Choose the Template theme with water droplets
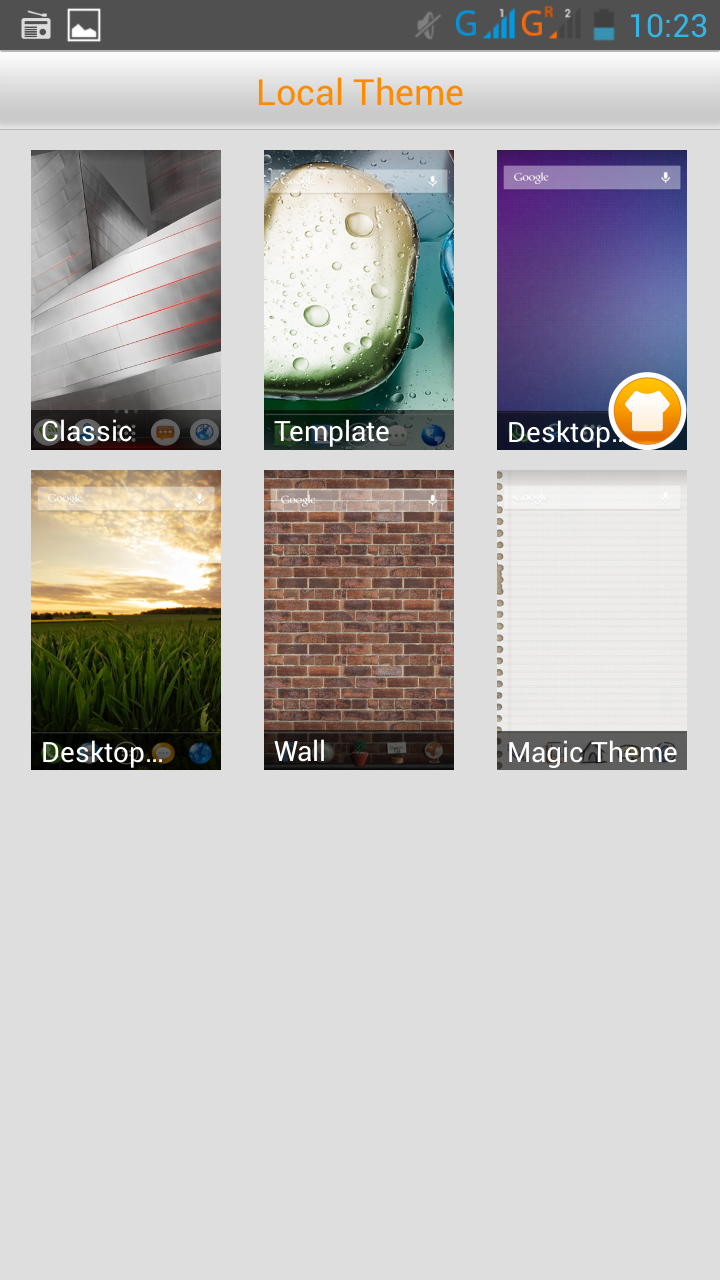The image size is (720, 1280). (x=359, y=300)
